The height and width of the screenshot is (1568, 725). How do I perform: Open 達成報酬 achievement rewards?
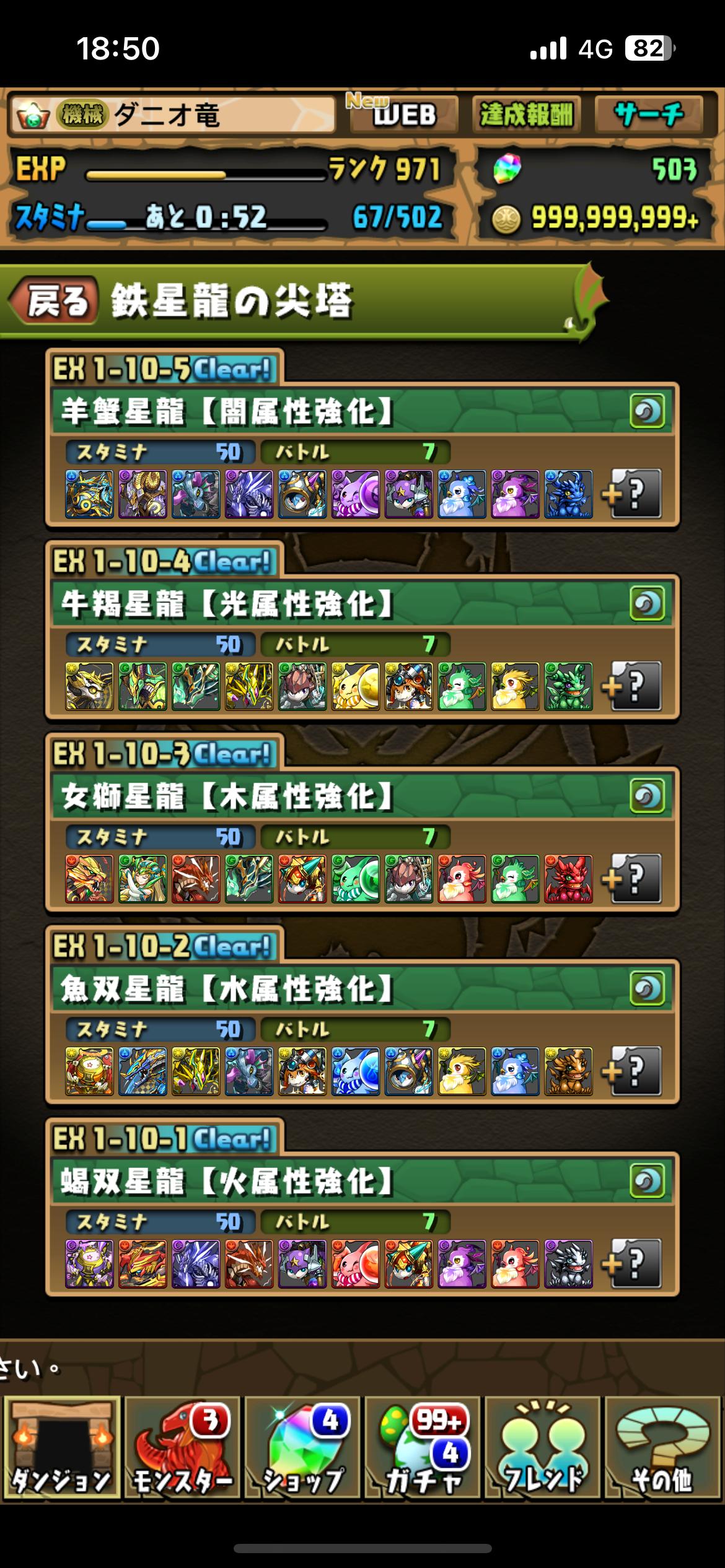coord(526,115)
